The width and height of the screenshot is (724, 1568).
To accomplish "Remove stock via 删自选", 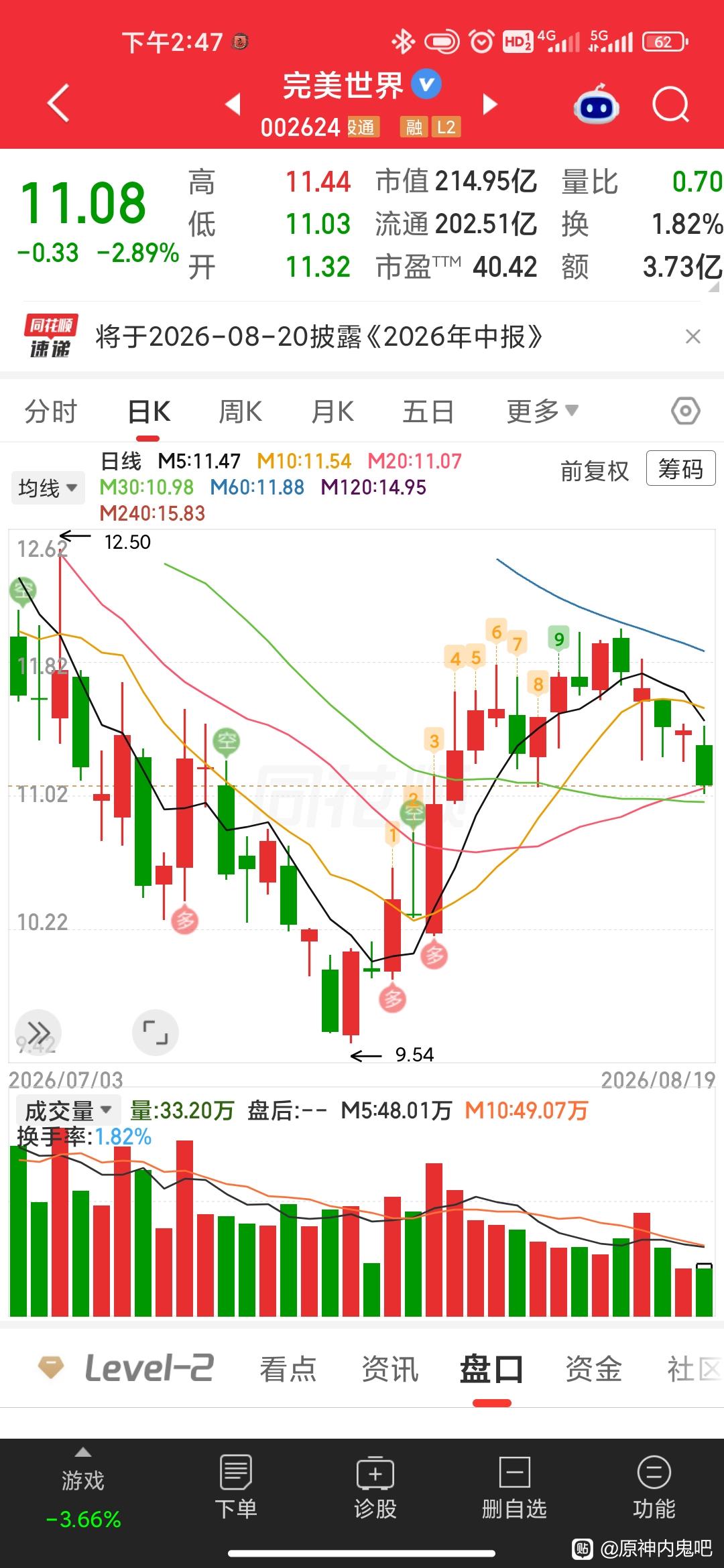I will (514, 1486).
